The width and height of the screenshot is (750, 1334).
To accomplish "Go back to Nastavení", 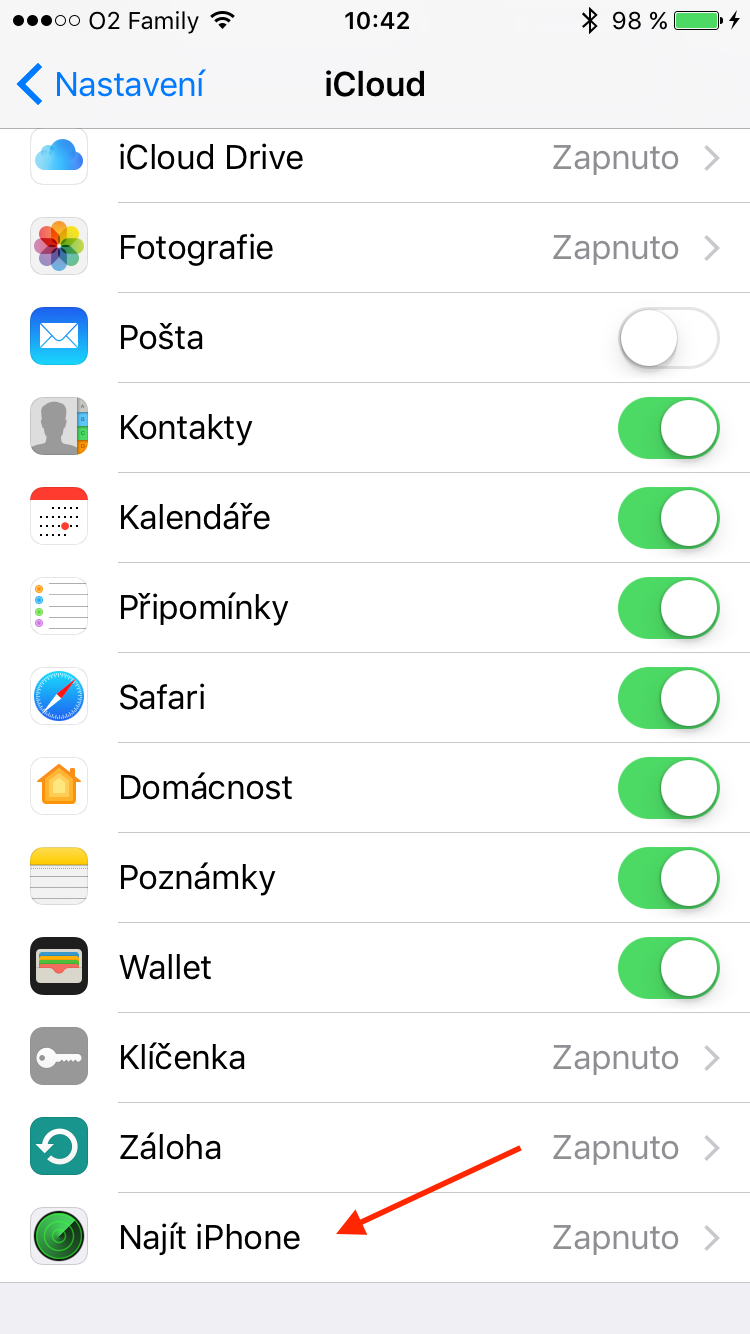I will coord(112,85).
